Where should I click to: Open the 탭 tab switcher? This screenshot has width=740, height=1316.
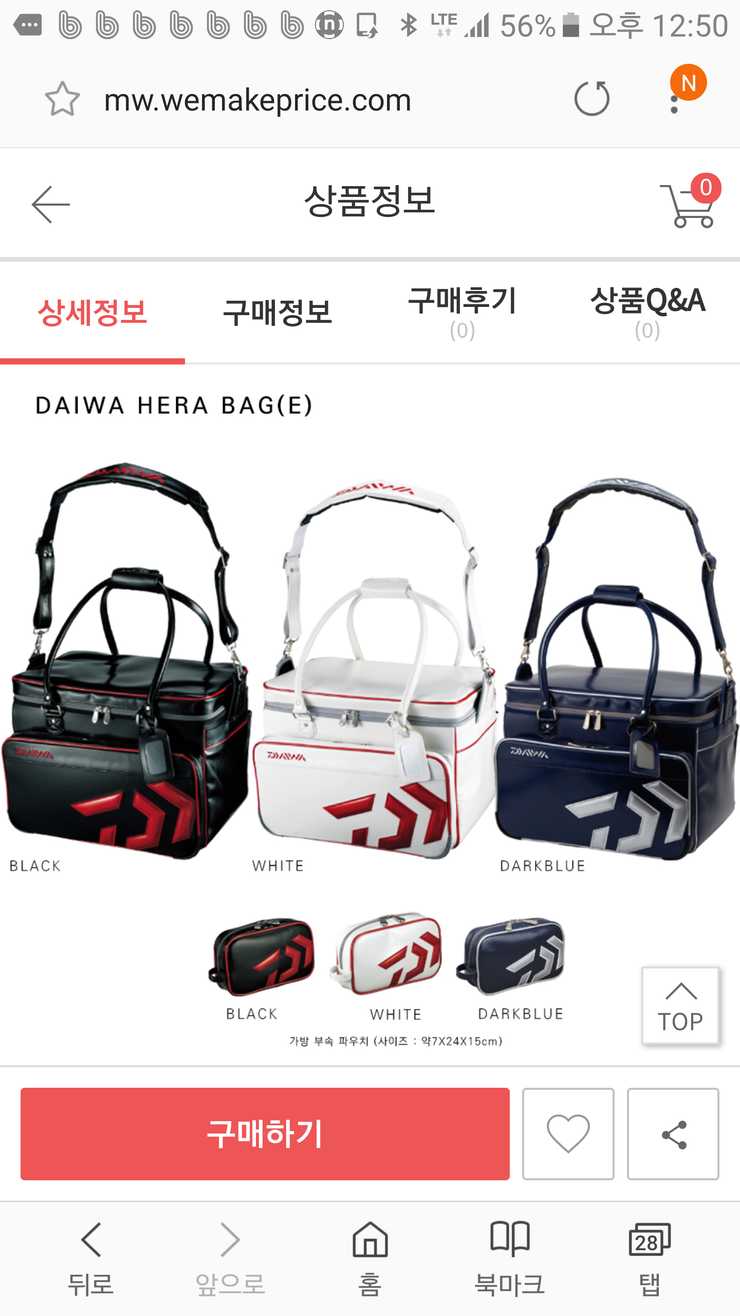click(x=649, y=1258)
